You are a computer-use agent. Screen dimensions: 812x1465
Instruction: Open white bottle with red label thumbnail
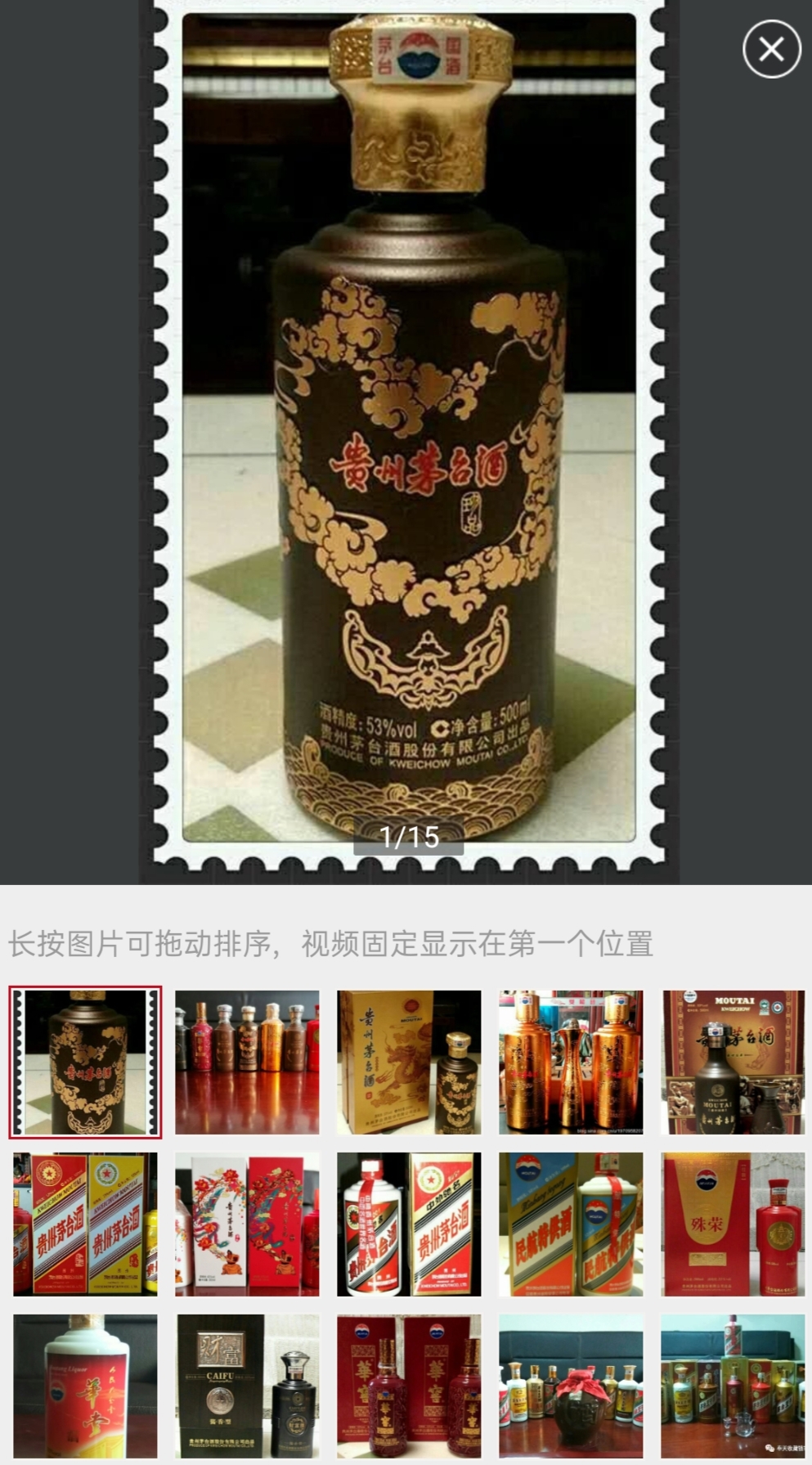85,1386
